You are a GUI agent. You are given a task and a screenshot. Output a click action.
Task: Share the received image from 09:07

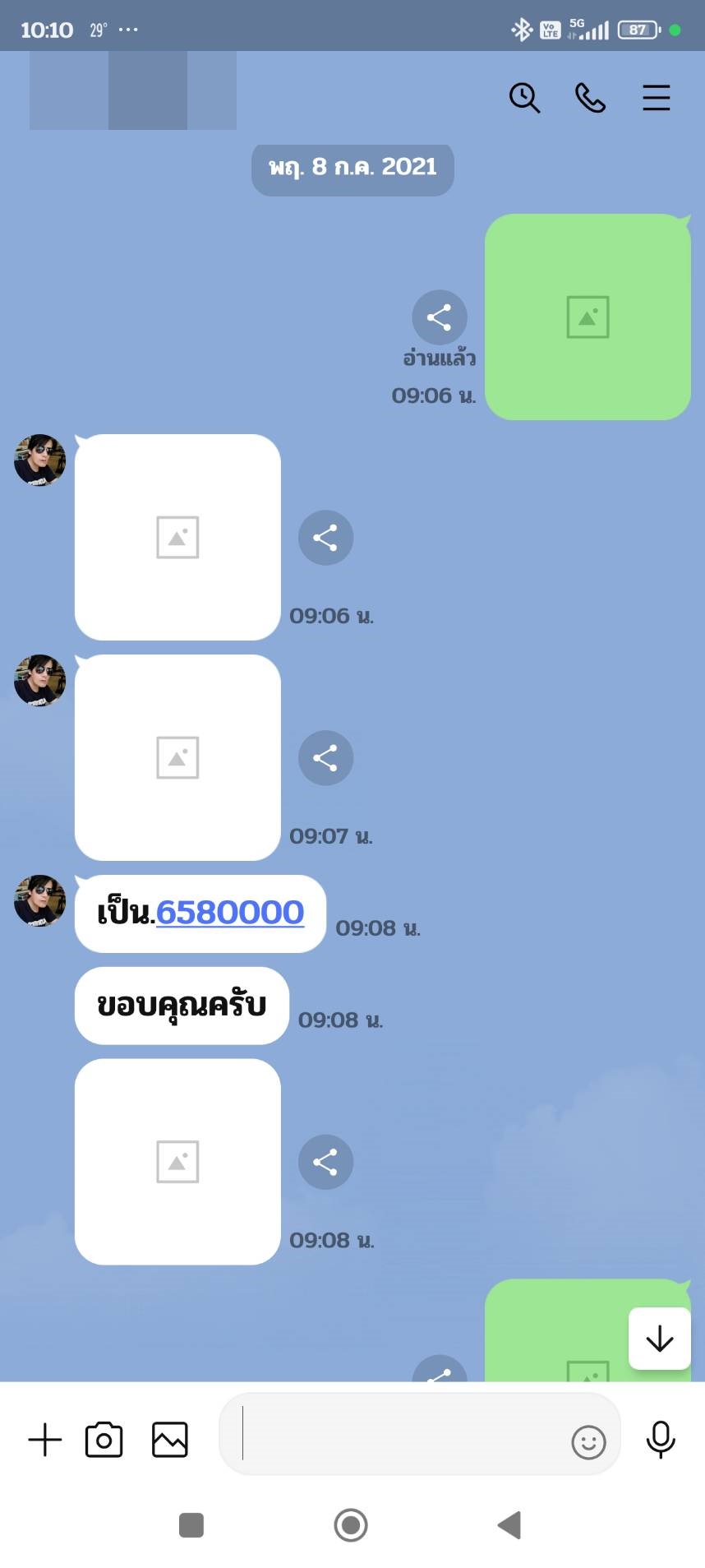[x=325, y=758]
